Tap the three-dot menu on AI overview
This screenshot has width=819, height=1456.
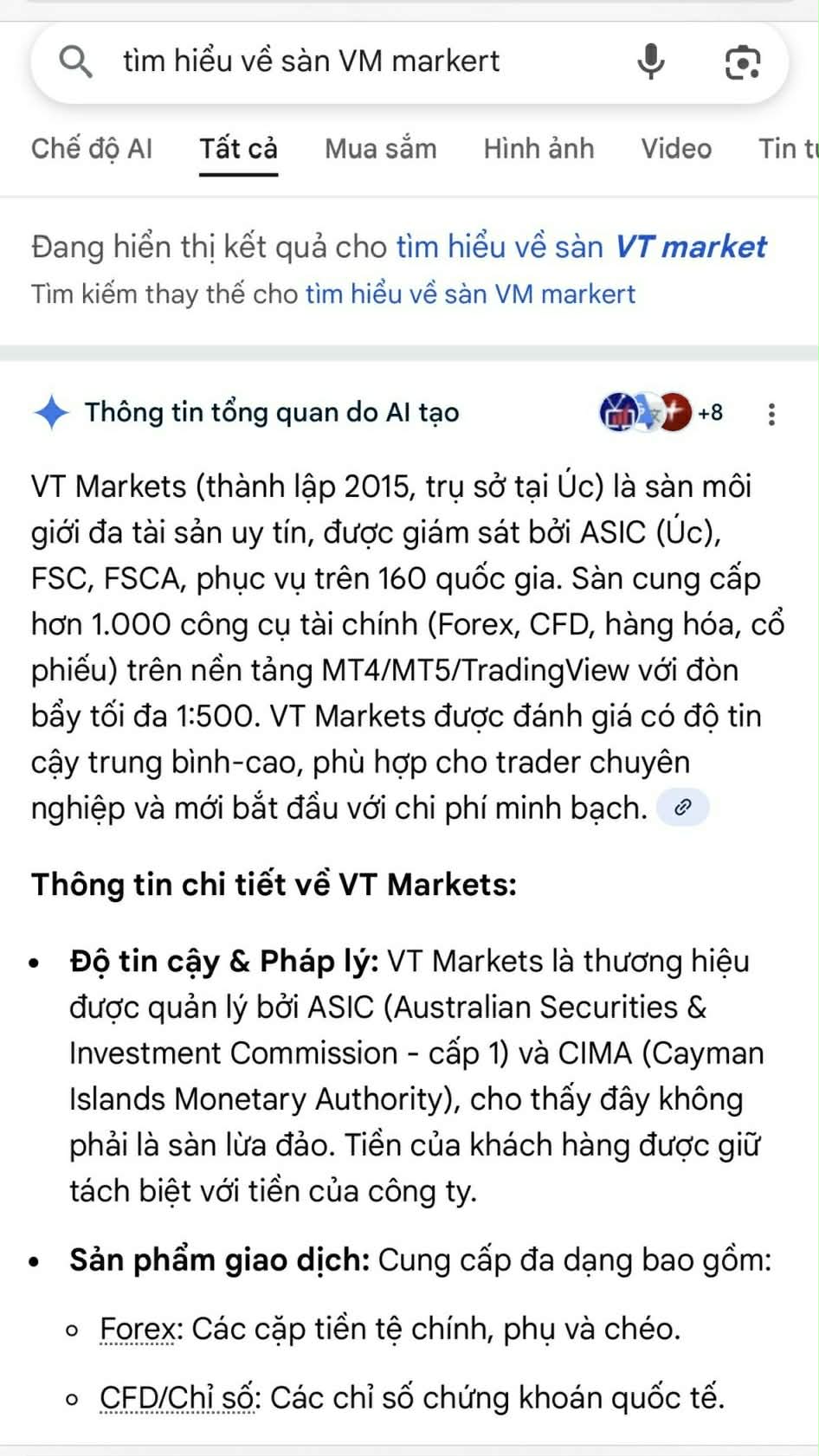771,414
